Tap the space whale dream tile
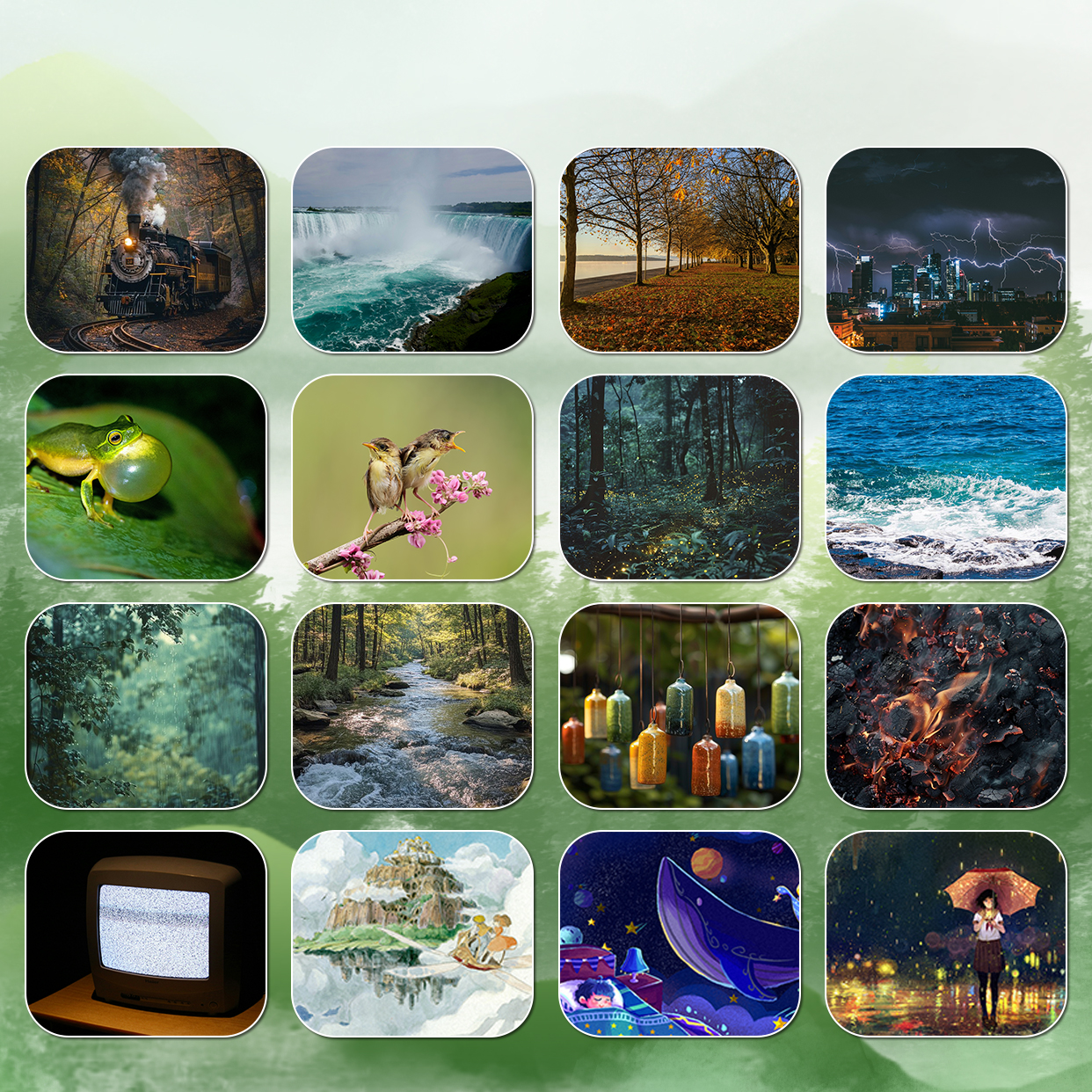Image resolution: width=1092 pixels, height=1092 pixels. tap(680, 933)
